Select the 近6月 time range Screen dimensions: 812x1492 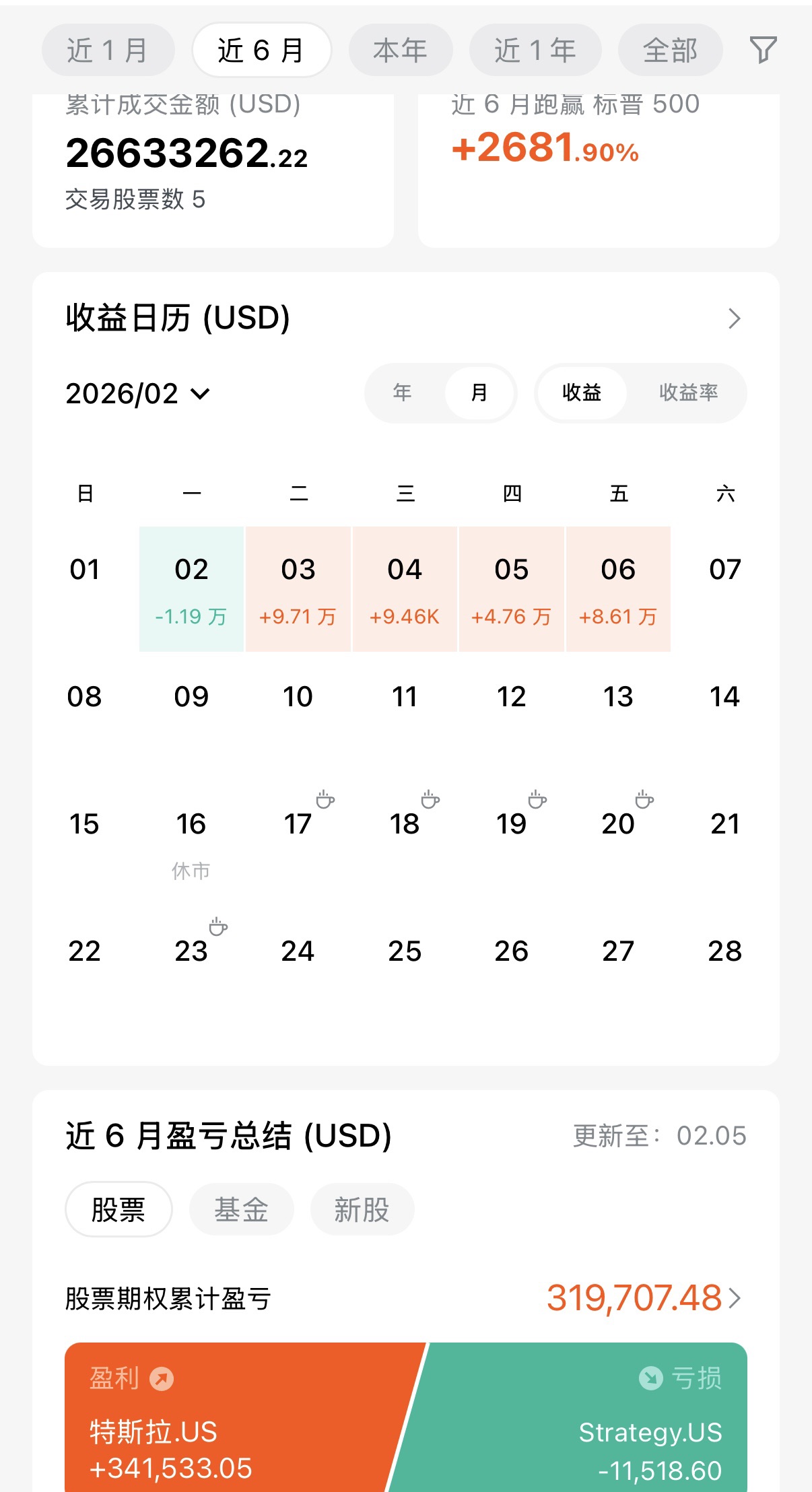point(261,50)
